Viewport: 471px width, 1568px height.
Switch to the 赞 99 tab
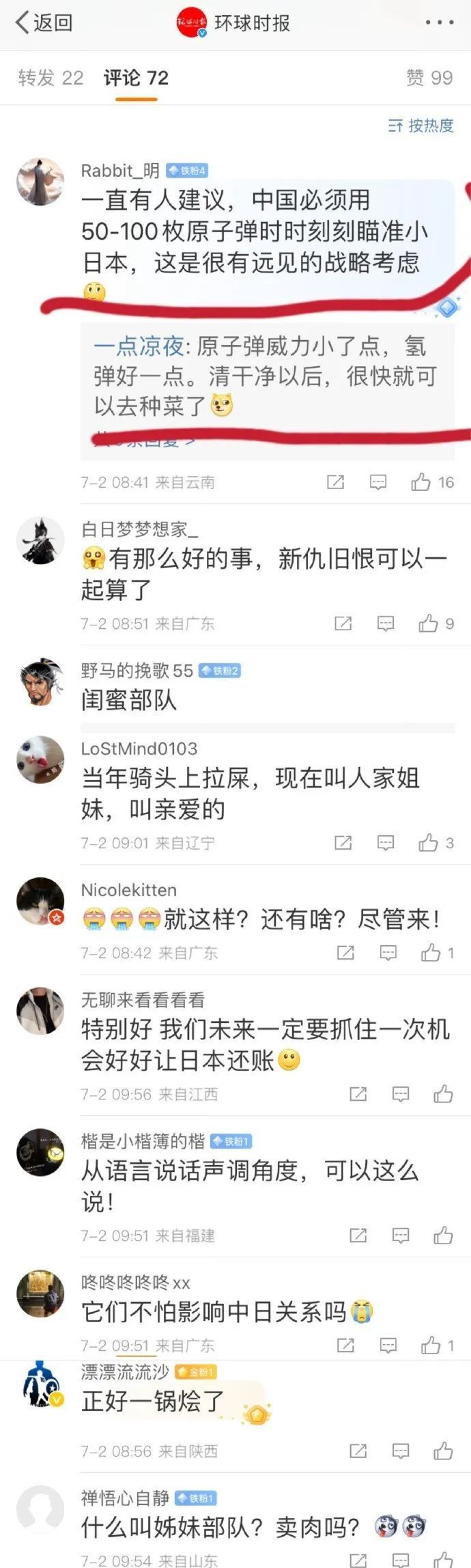pos(429,78)
